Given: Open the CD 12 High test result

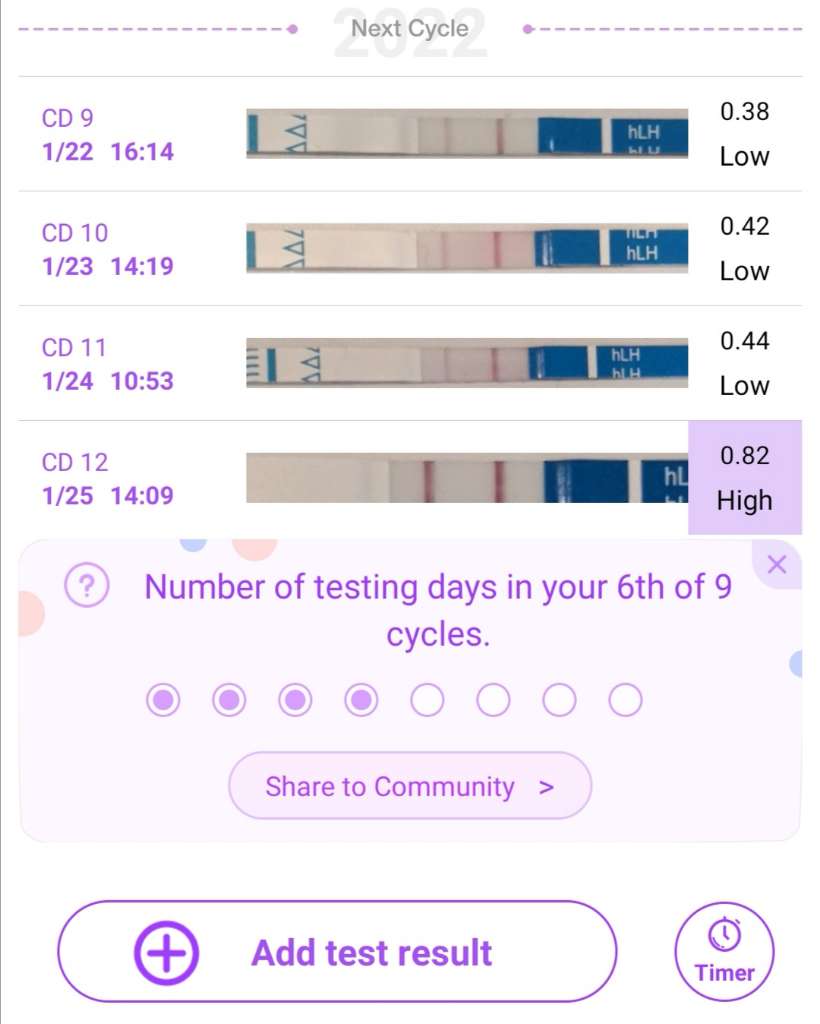Looking at the screenshot, I should coord(410,479).
